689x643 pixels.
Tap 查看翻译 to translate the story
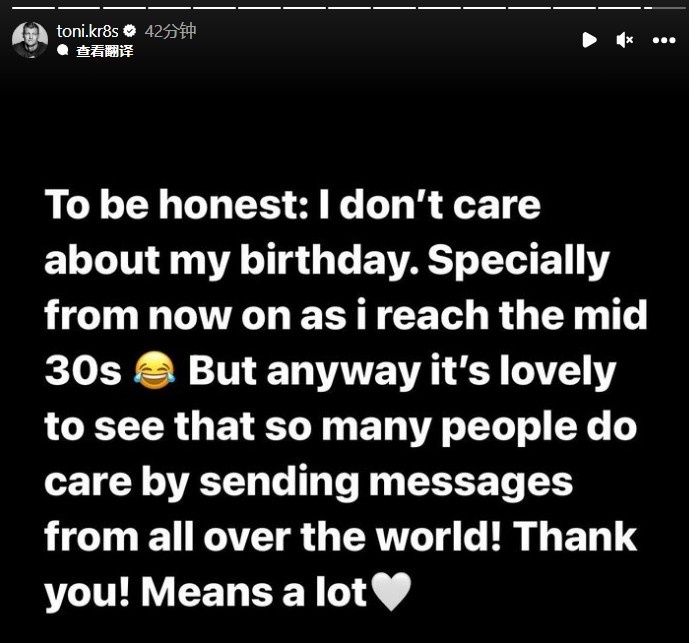[x=104, y=51]
